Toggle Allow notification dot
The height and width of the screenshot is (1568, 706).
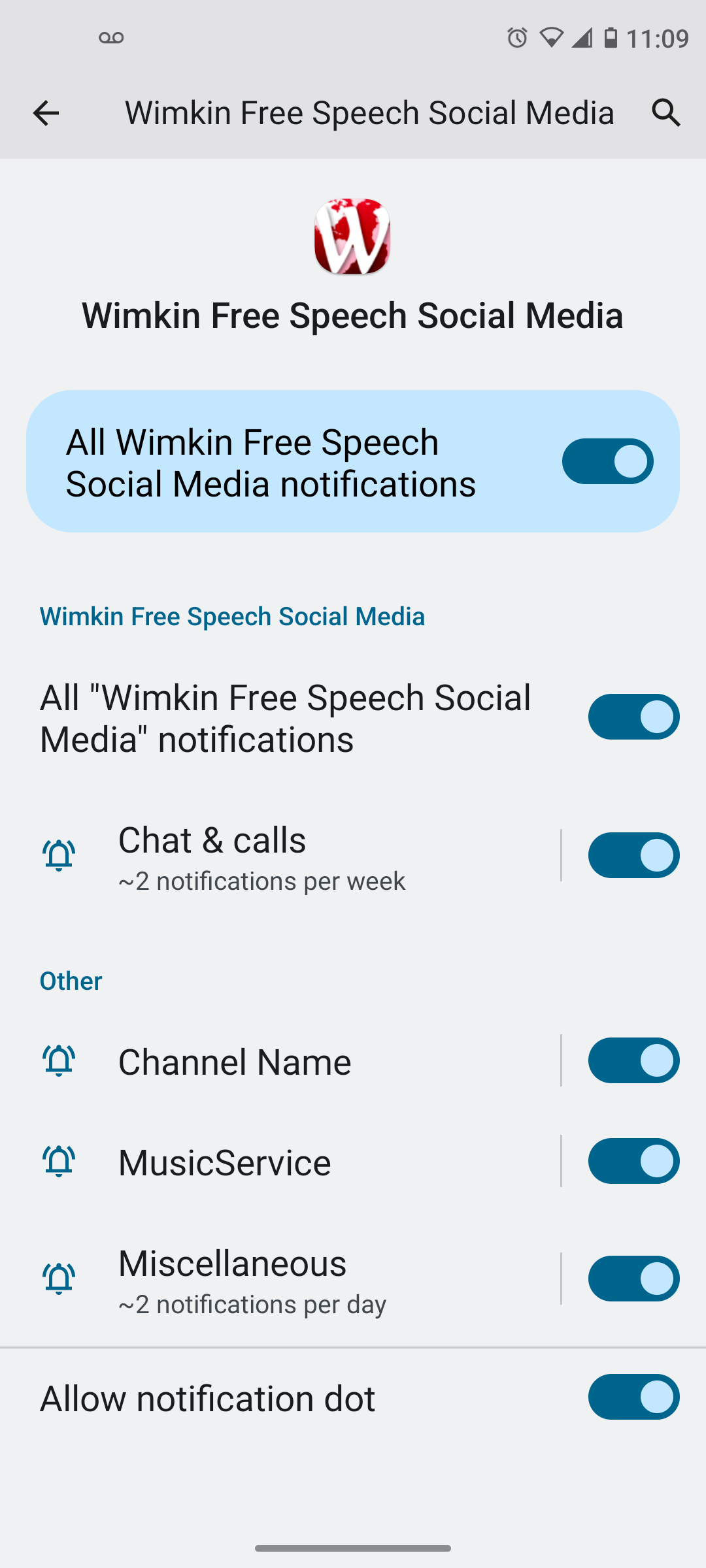(633, 1397)
